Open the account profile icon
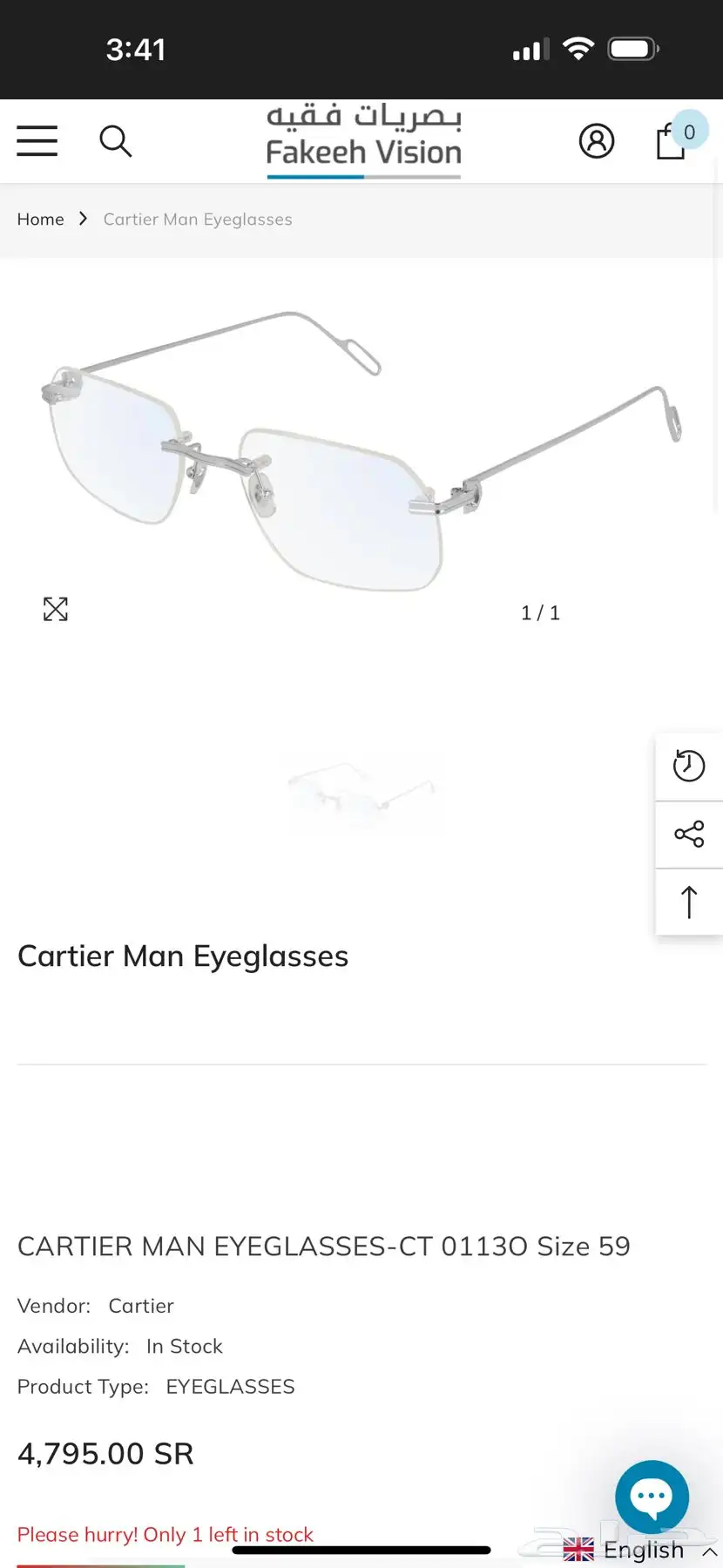The width and height of the screenshot is (723, 1568). (x=597, y=141)
